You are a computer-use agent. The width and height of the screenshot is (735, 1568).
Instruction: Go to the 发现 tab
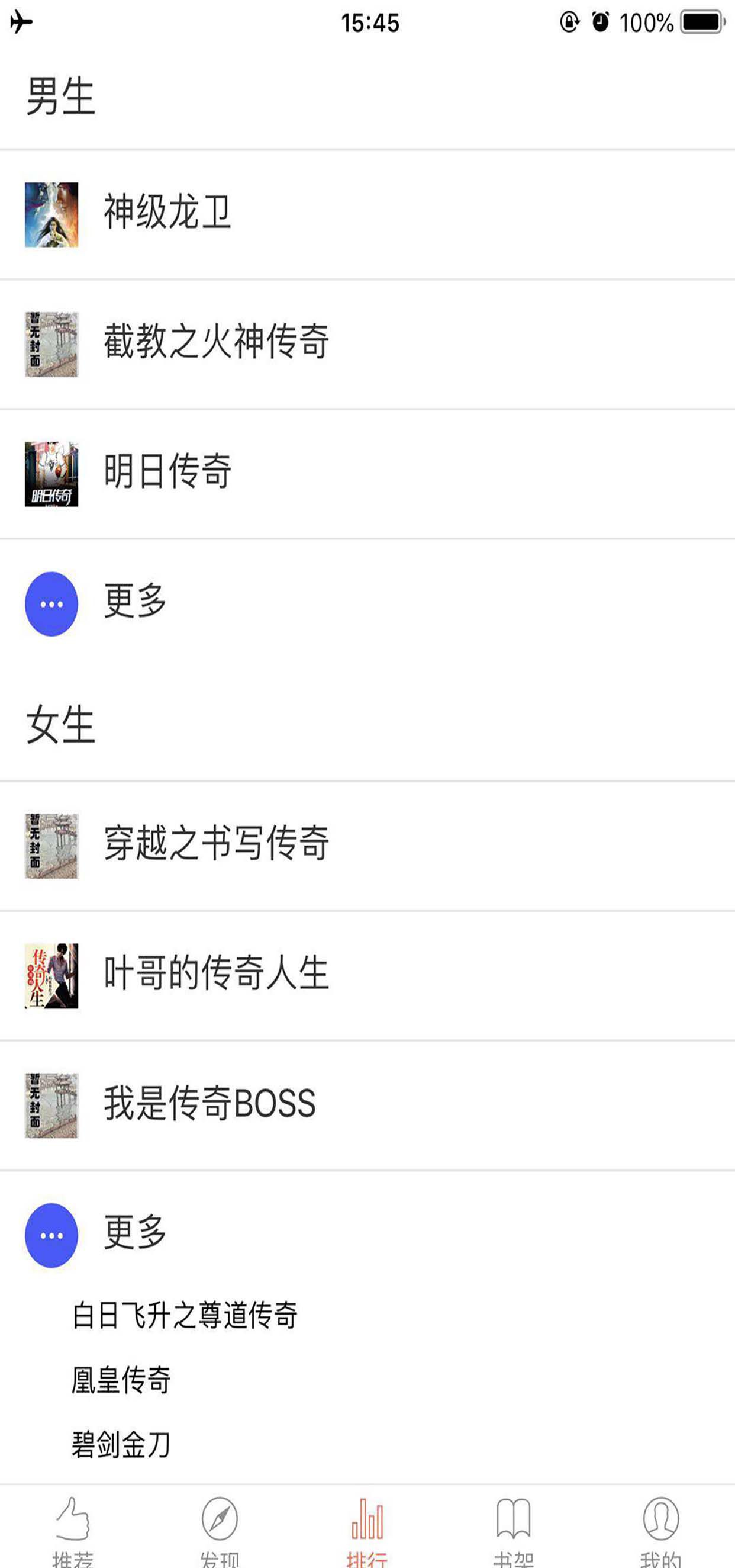coord(220,1529)
